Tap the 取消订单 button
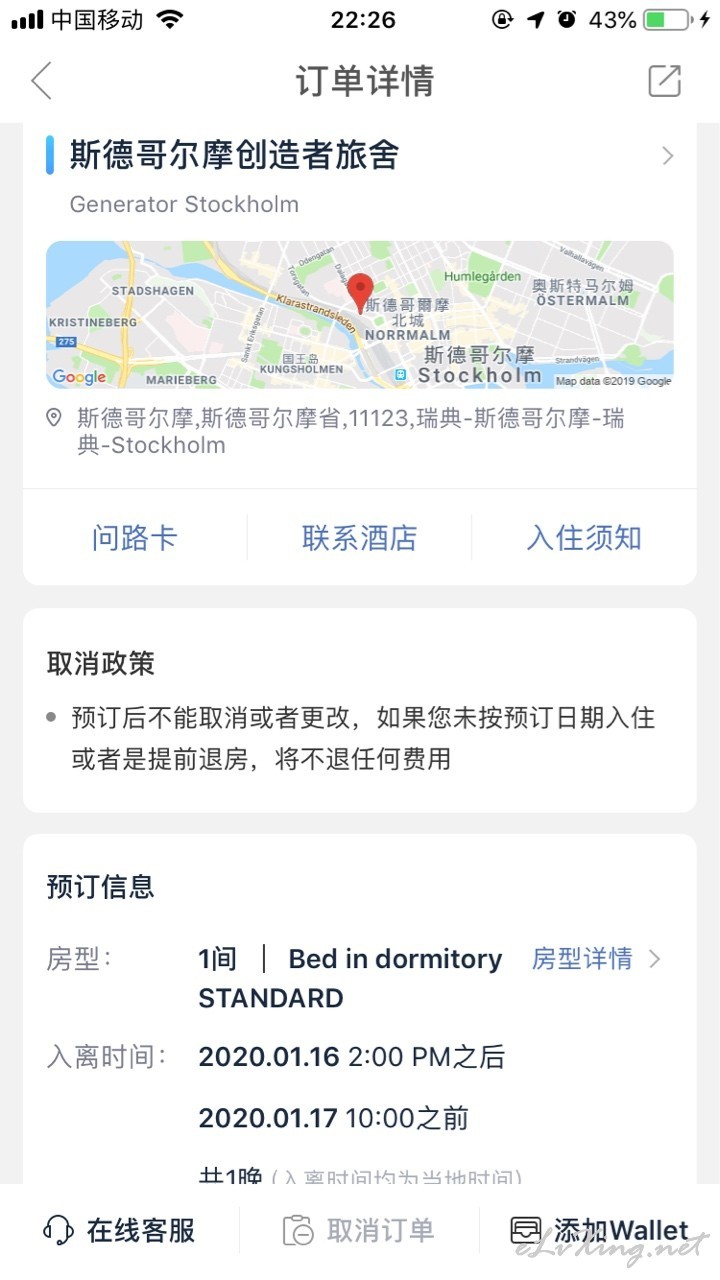 tap(359, 1230)
